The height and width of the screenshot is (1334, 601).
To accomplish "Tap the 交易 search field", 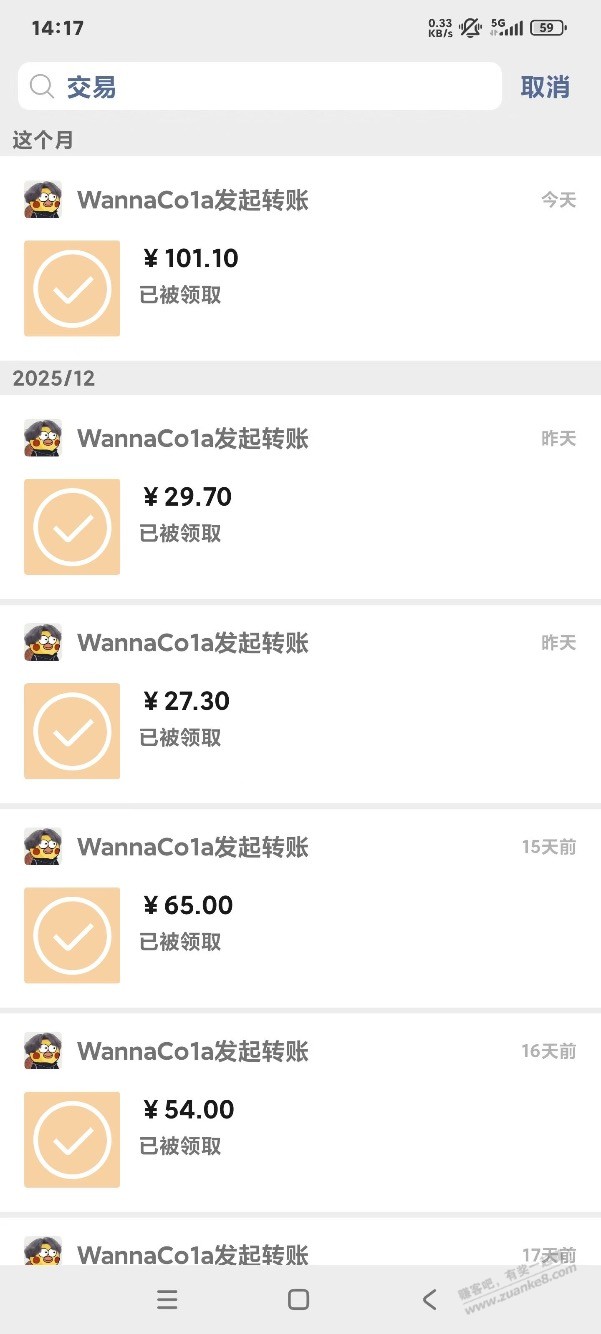I will pos(260,87).
